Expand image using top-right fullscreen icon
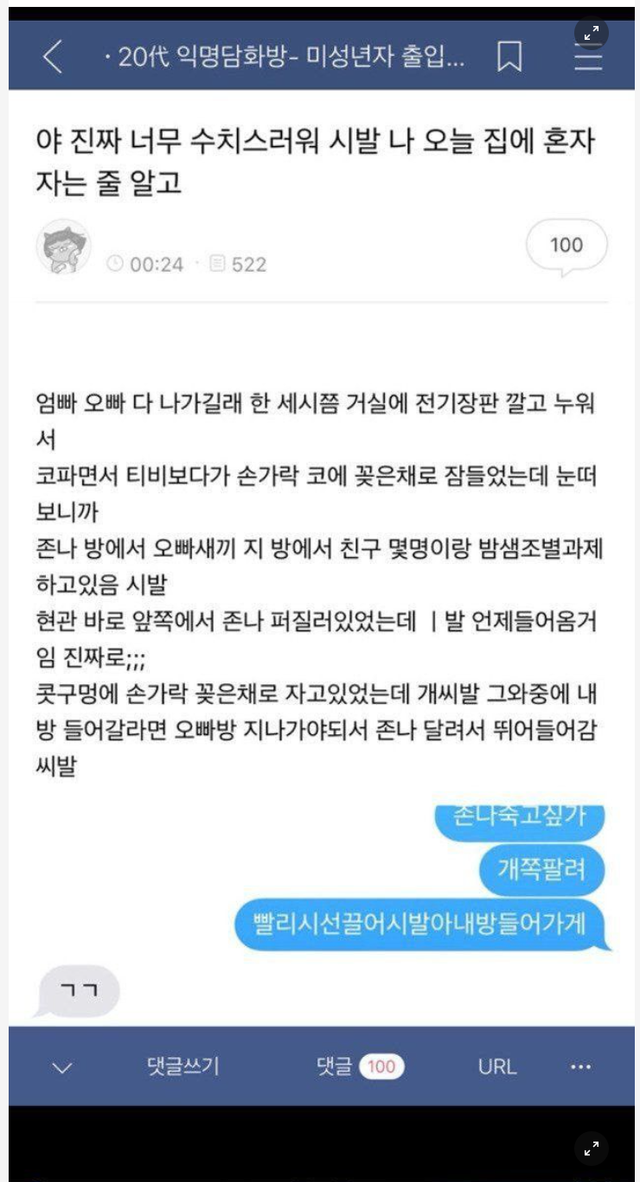 [591, 32]
